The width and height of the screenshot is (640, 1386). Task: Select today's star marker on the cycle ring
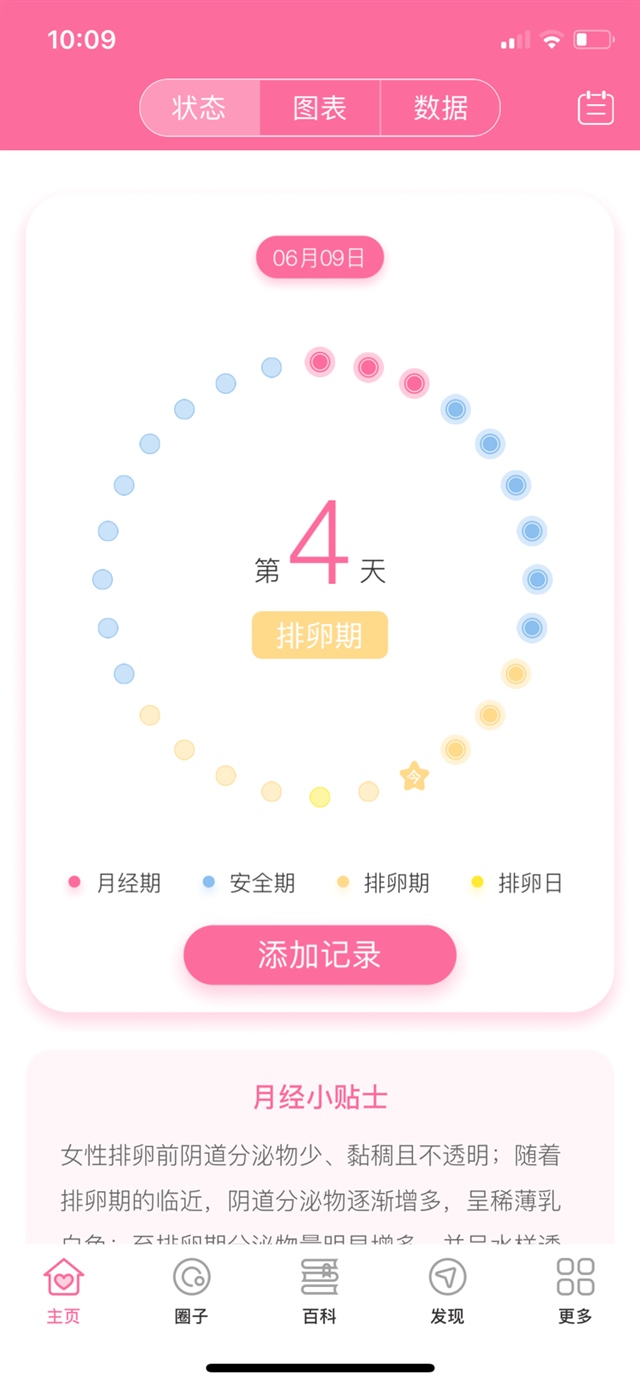413,775
